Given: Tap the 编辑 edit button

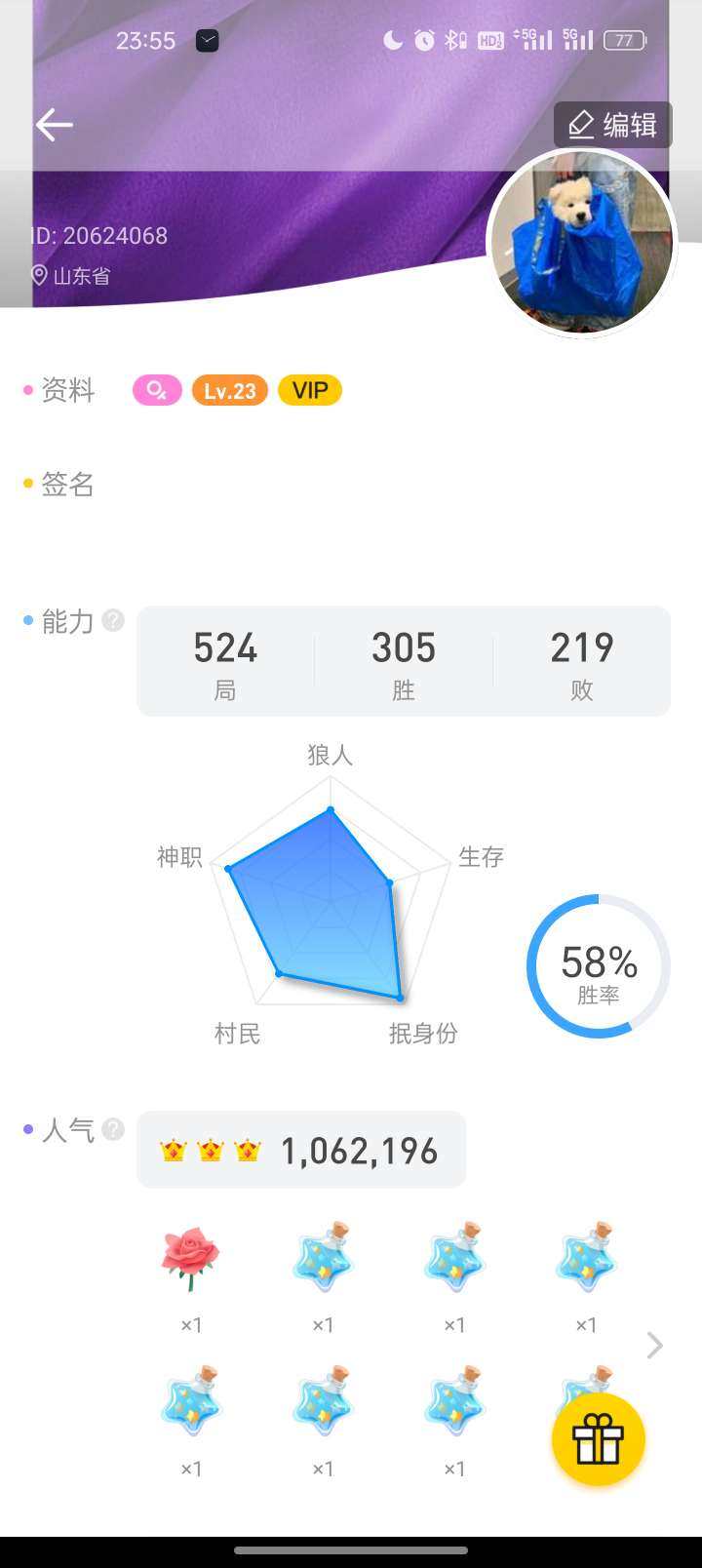Looking at the screenshot, I should point(611,124).
